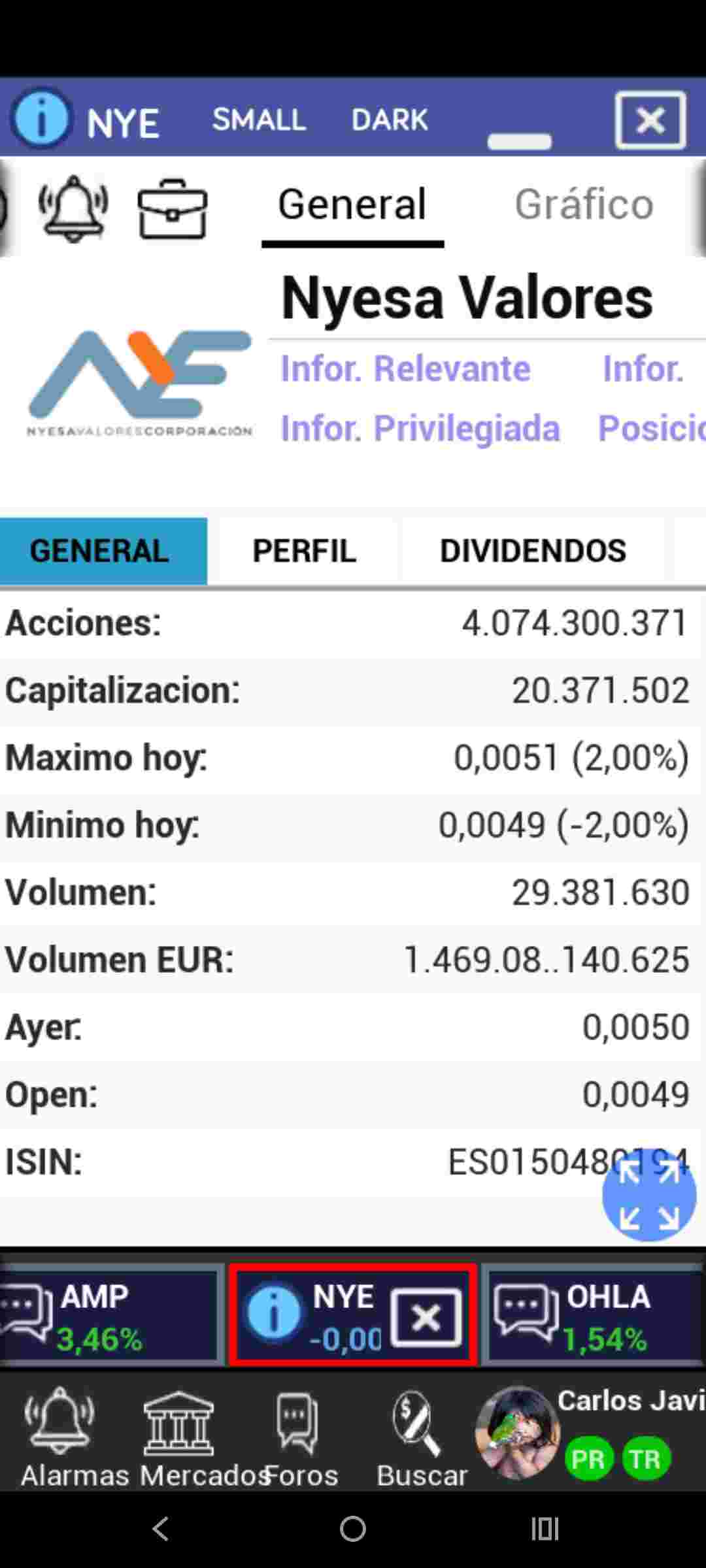Enable the DARK theme
Image resolution: width=706 pixels, height=1568 pixels.
tap(390, 120)
